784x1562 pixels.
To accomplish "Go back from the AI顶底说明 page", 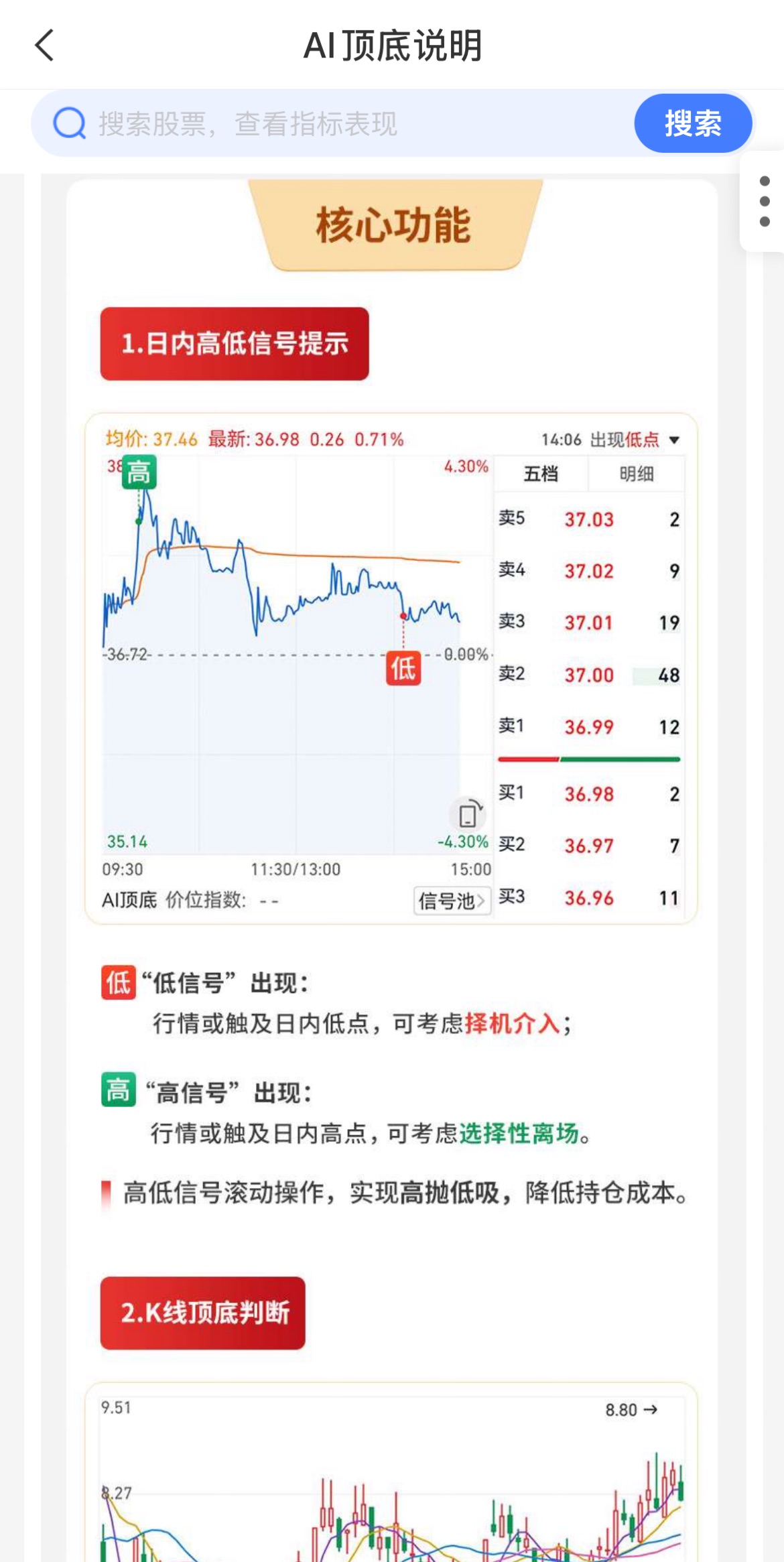I will [x=44, y=46].
